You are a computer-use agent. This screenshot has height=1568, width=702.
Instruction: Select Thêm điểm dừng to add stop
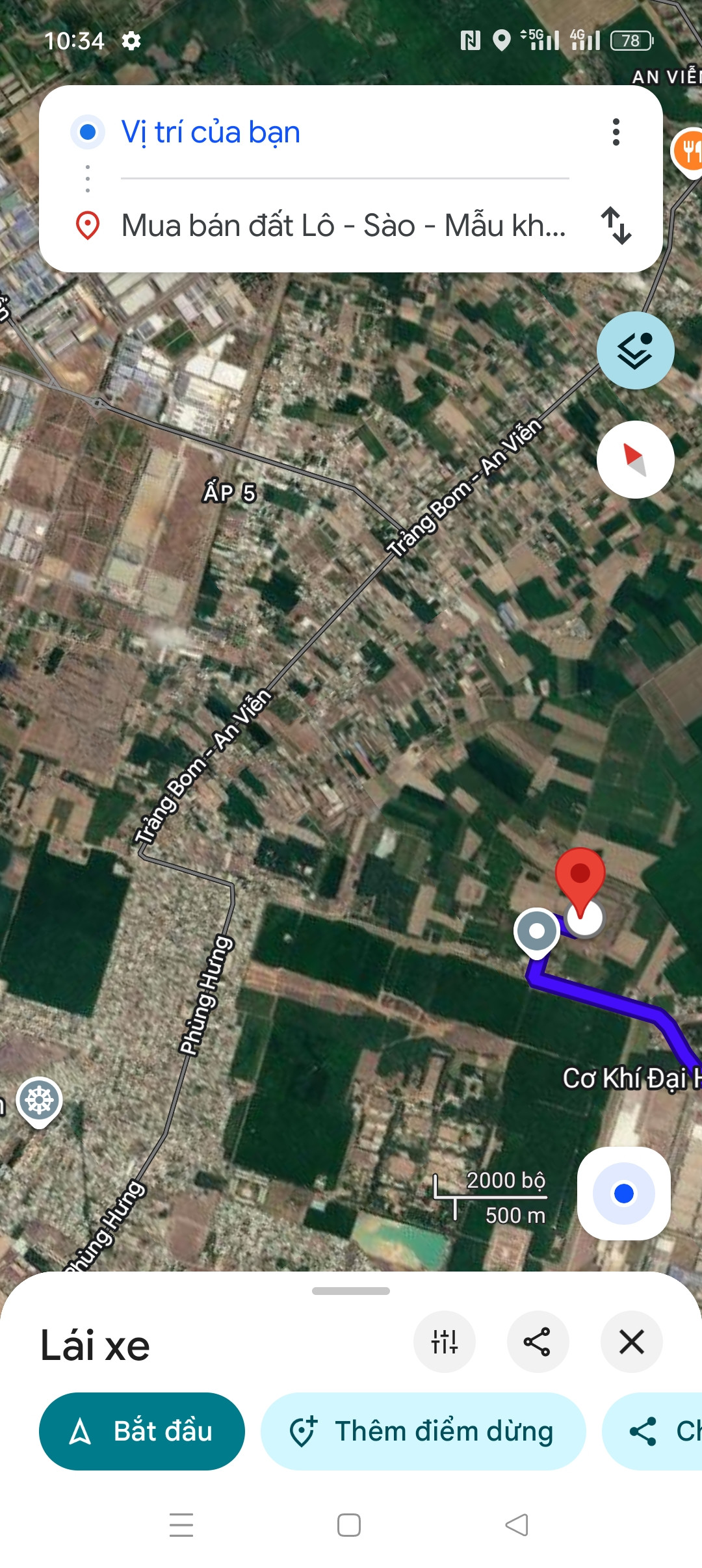(x=423, y=1431)
